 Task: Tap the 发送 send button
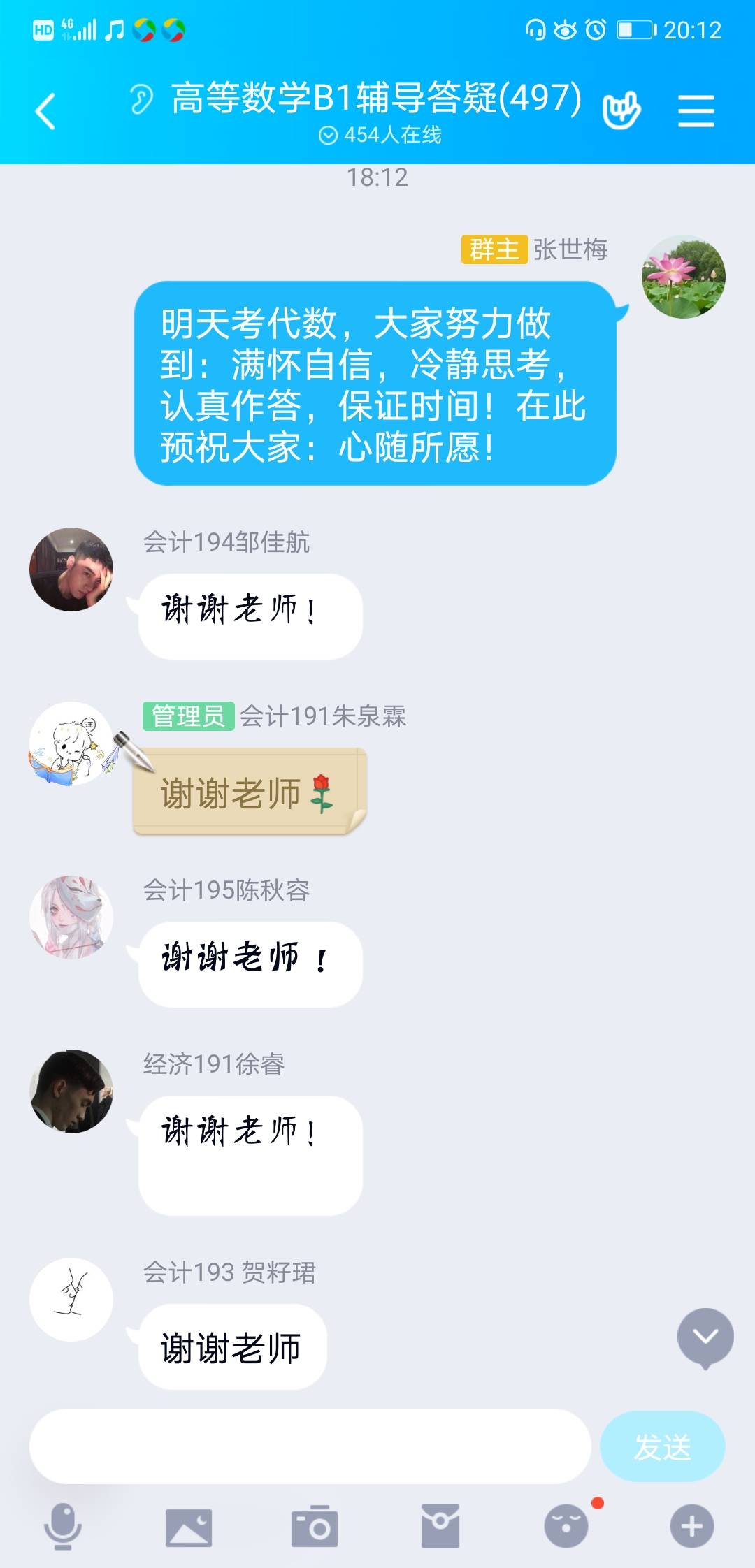(x=662, y=1446)
